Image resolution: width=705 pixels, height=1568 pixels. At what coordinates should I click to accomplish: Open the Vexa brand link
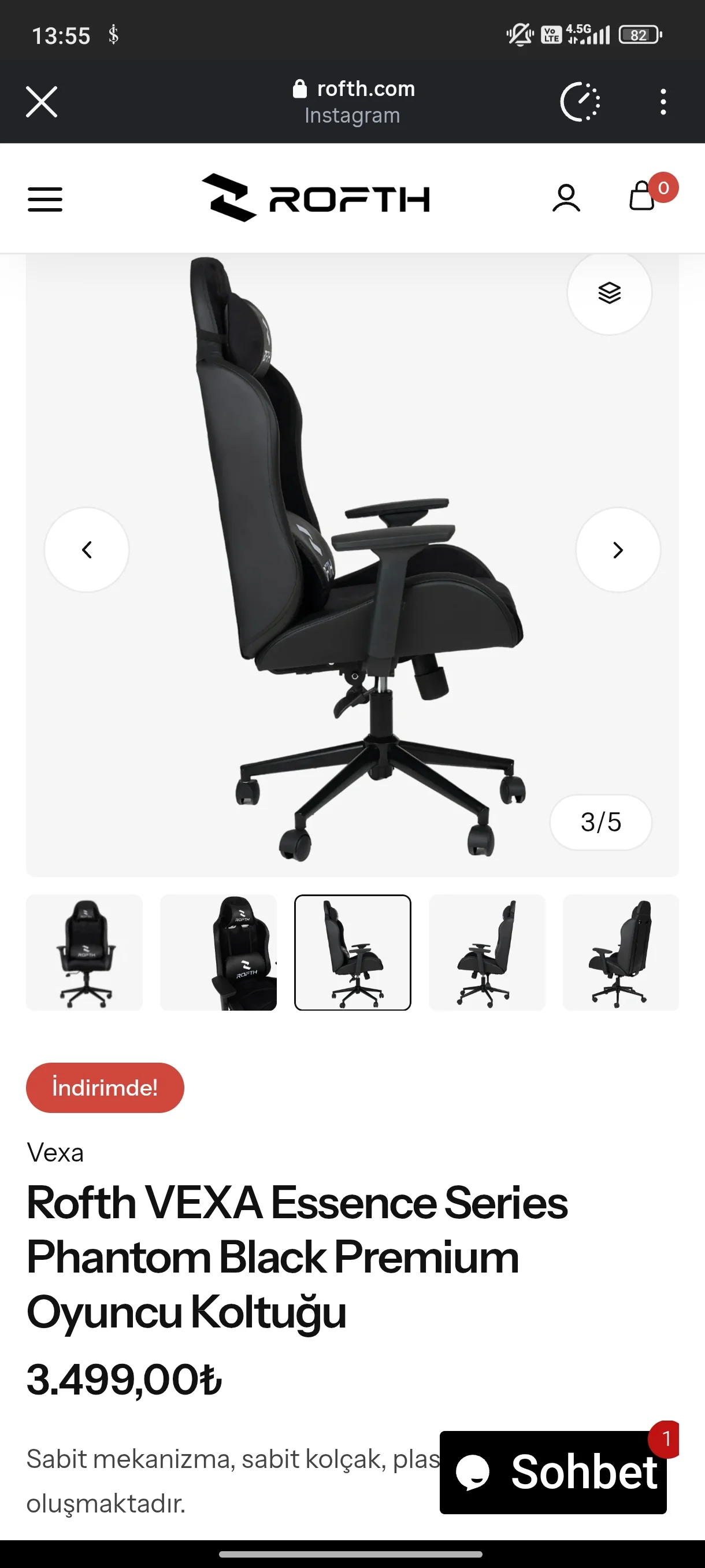pyautogui.click(x=55, y=1153)
